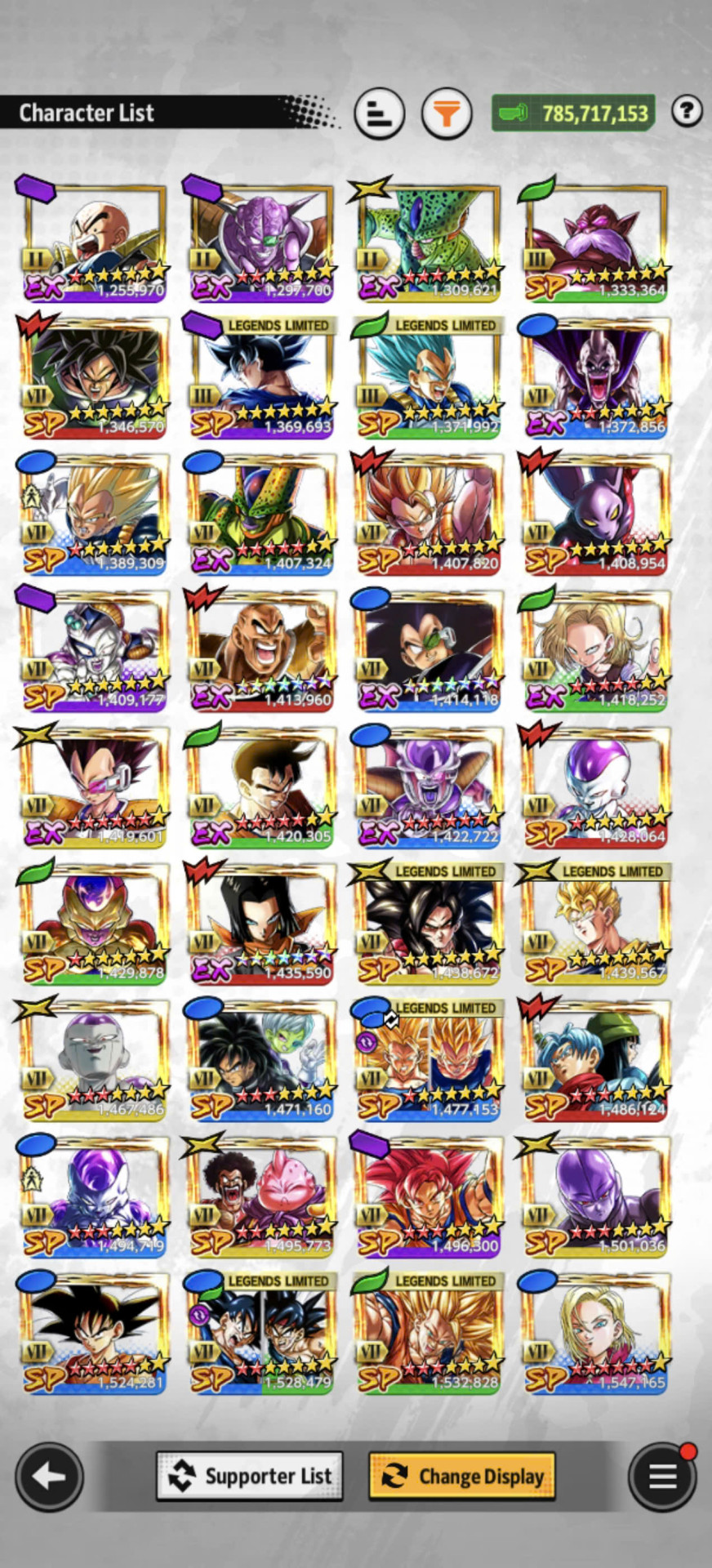Open the hamburger menu button
Image resolution: width=712 pixels, height=1568 pixels.
pyautogui.click(x=662, y=1476)
